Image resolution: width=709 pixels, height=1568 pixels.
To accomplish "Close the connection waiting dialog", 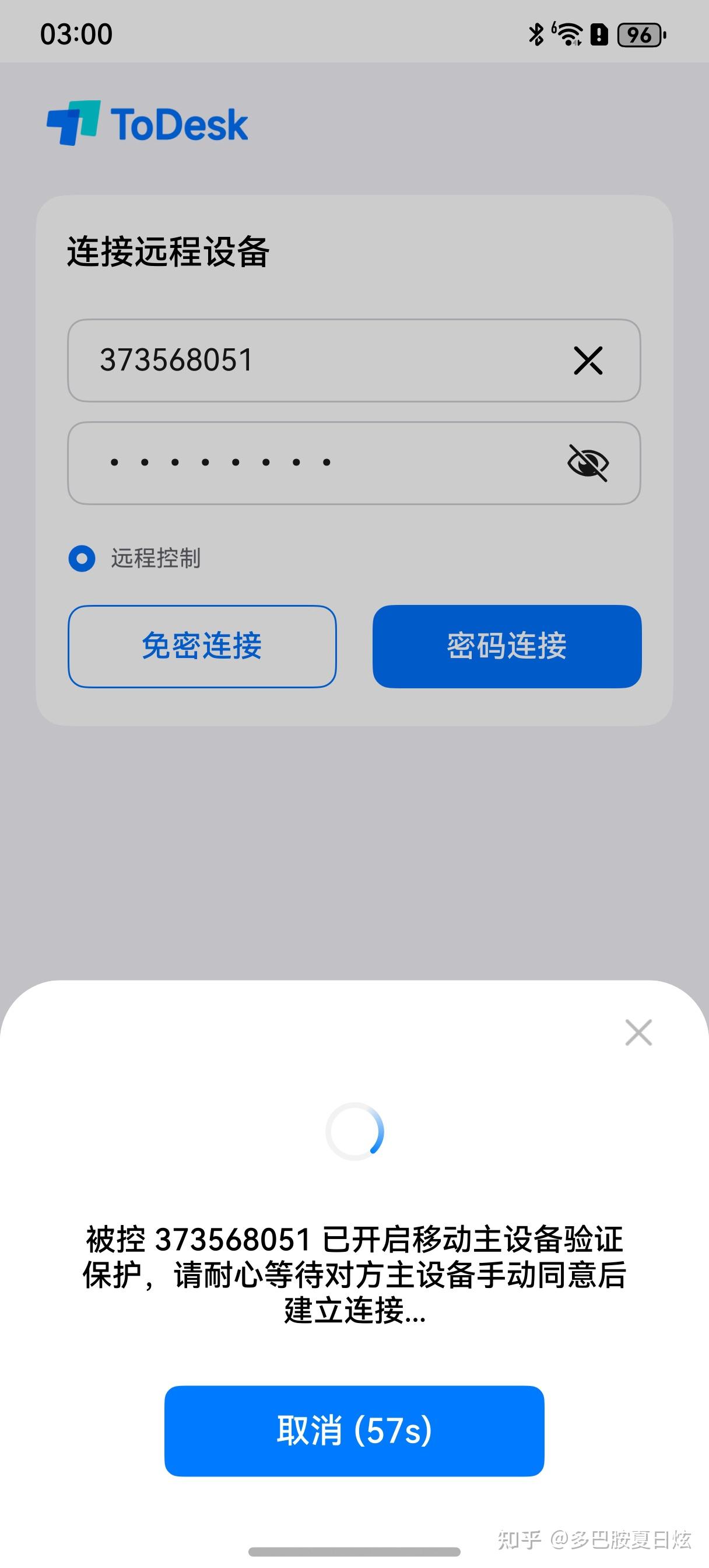I will [x=638, y=1033].
